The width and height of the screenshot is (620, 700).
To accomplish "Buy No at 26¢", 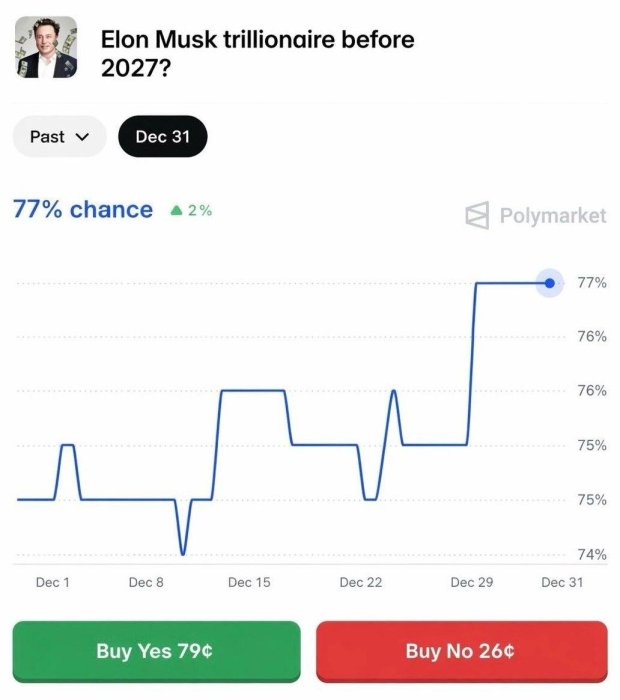I will [x=461, y=651].
